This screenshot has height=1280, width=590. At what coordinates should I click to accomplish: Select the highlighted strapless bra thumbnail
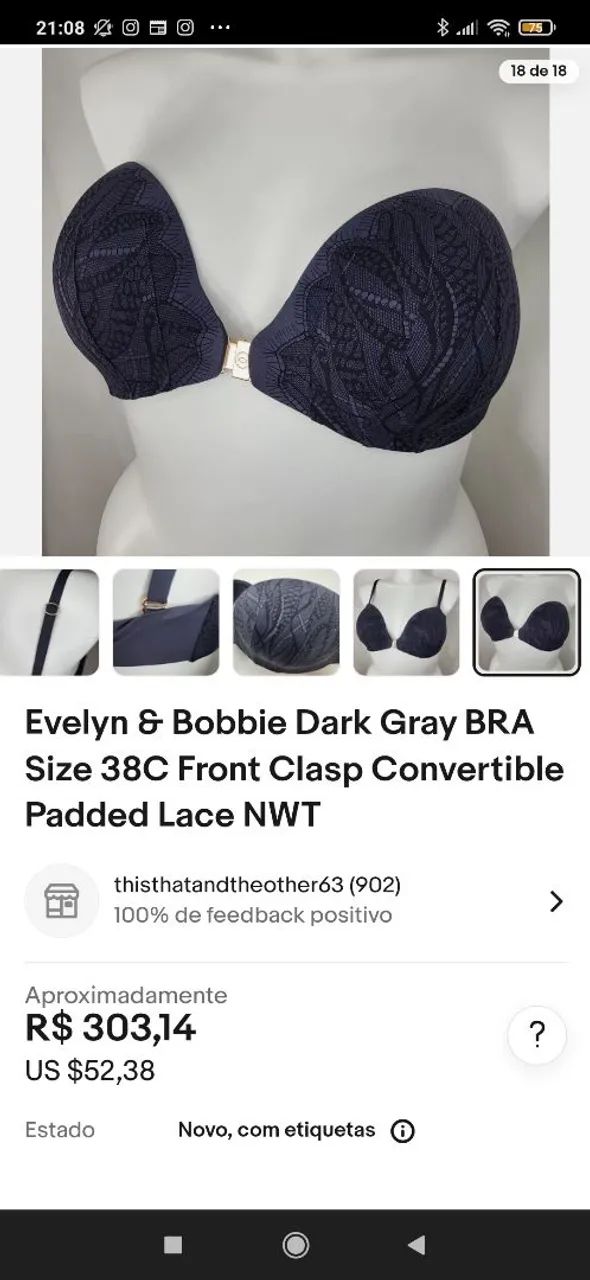526,622
